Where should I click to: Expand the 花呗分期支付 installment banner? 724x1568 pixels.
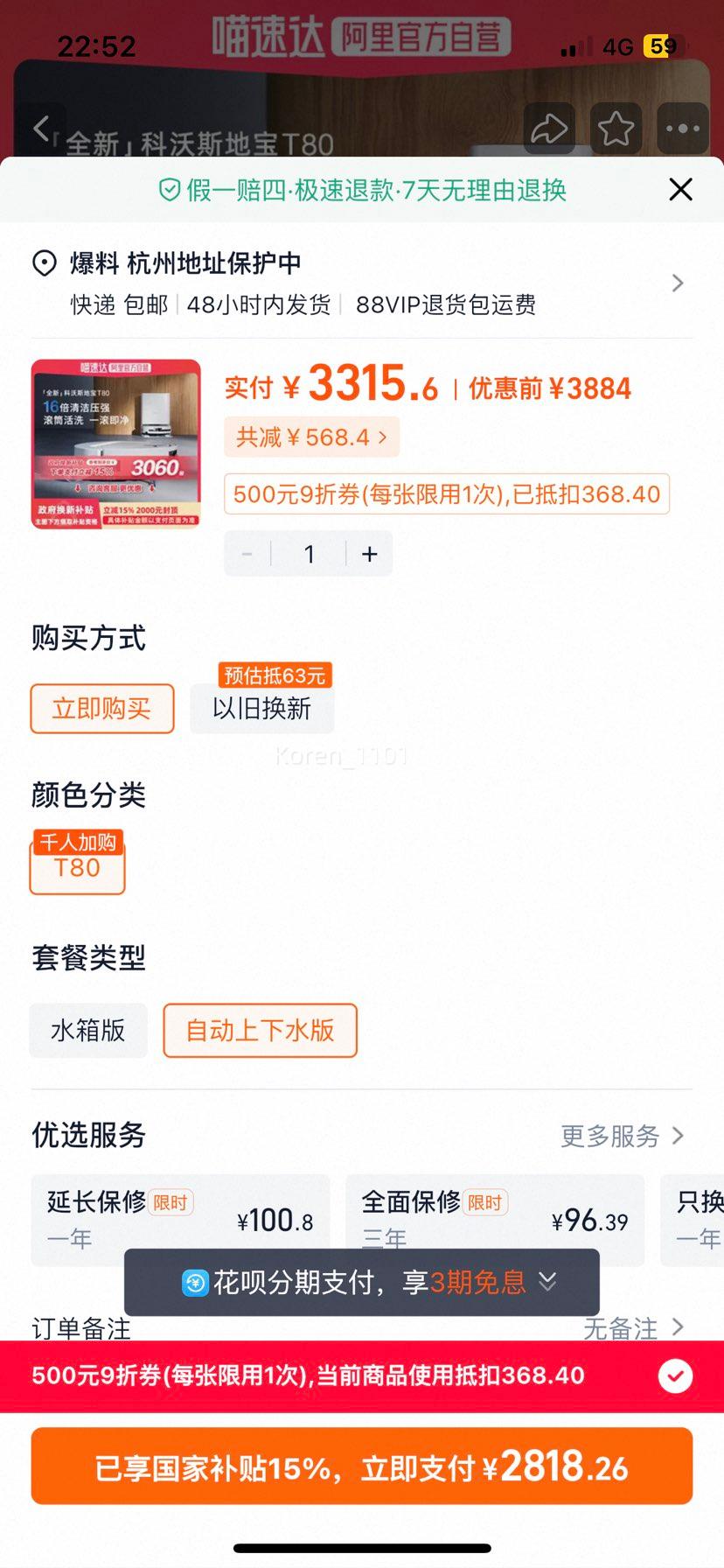[362, 1283]
